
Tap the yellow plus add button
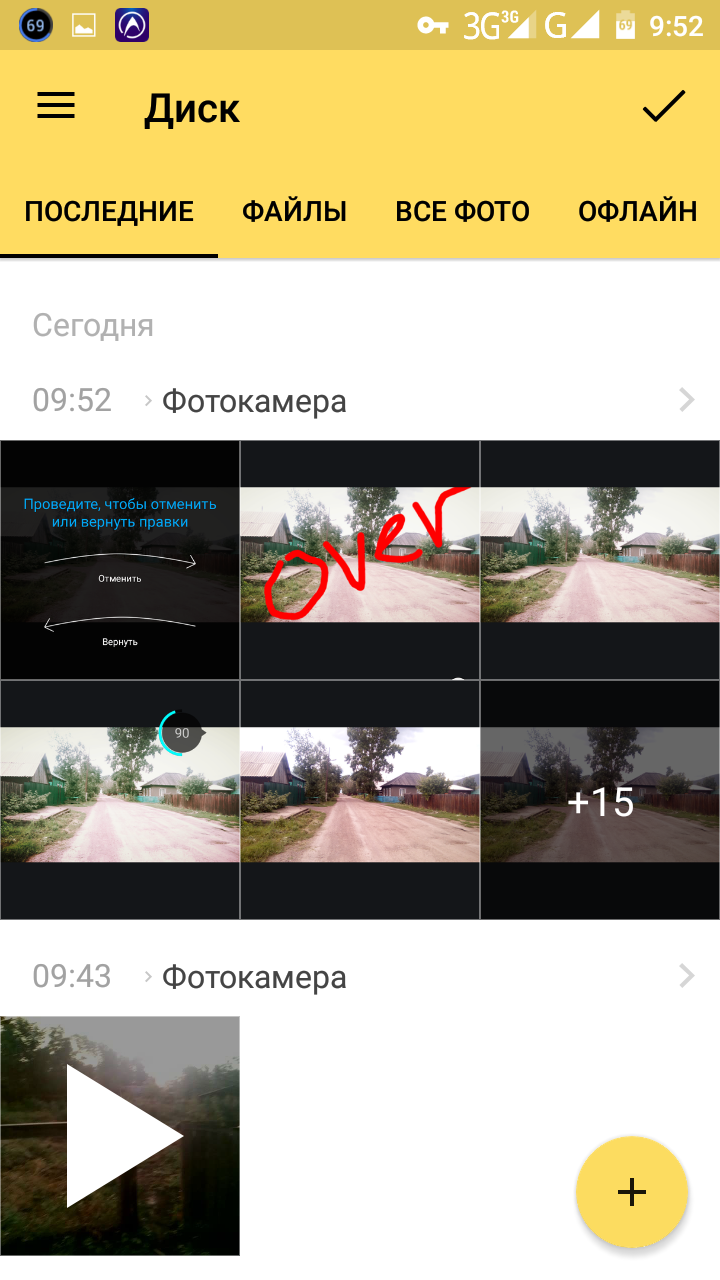click(632, 1192)
